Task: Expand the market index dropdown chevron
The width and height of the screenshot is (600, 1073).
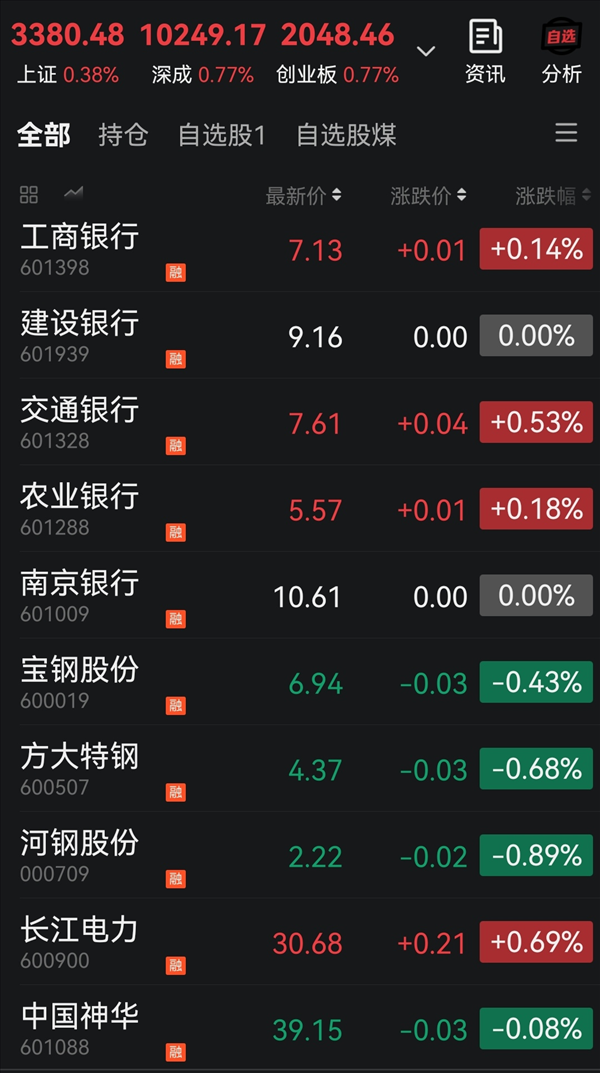Action: (426, 51)
